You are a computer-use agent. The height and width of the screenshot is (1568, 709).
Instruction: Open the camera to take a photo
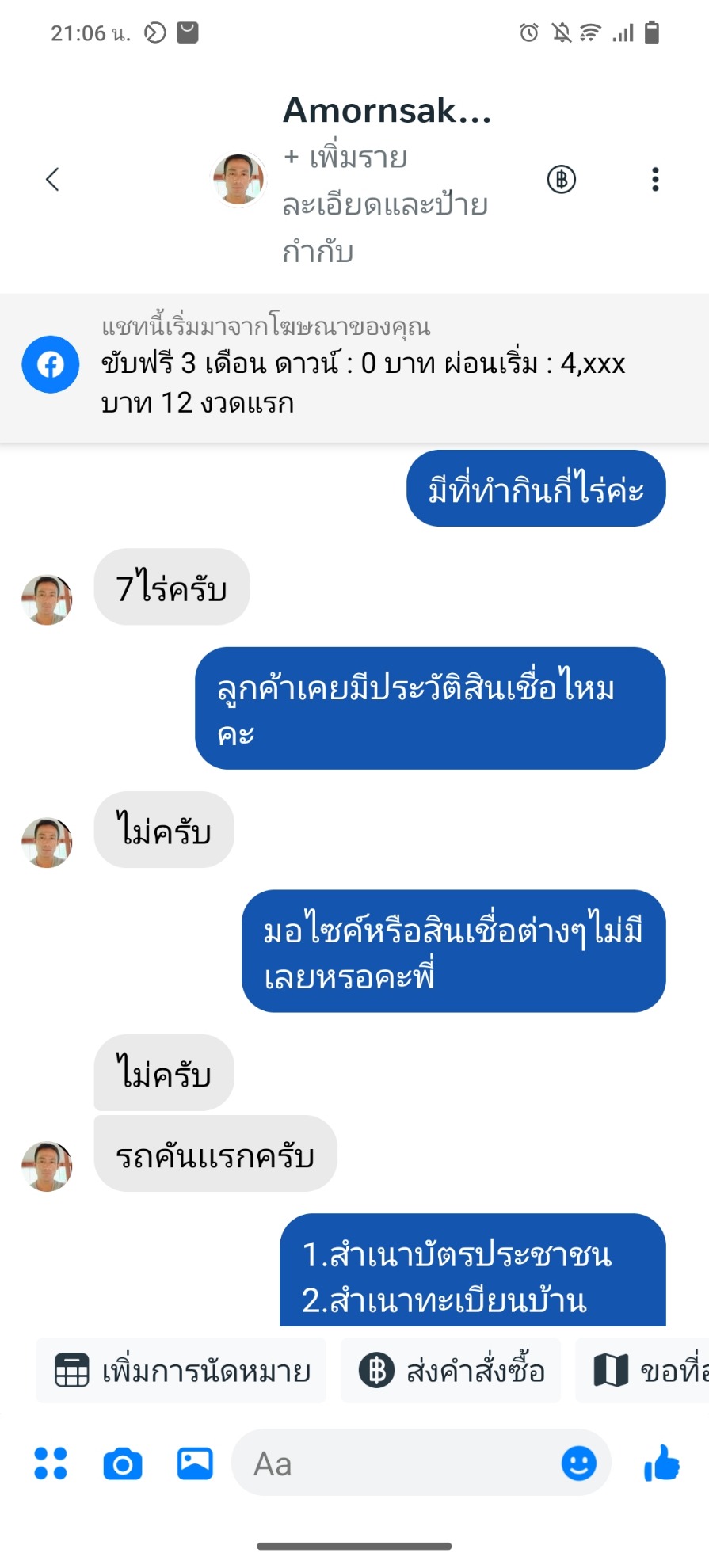click(123, 1463)
